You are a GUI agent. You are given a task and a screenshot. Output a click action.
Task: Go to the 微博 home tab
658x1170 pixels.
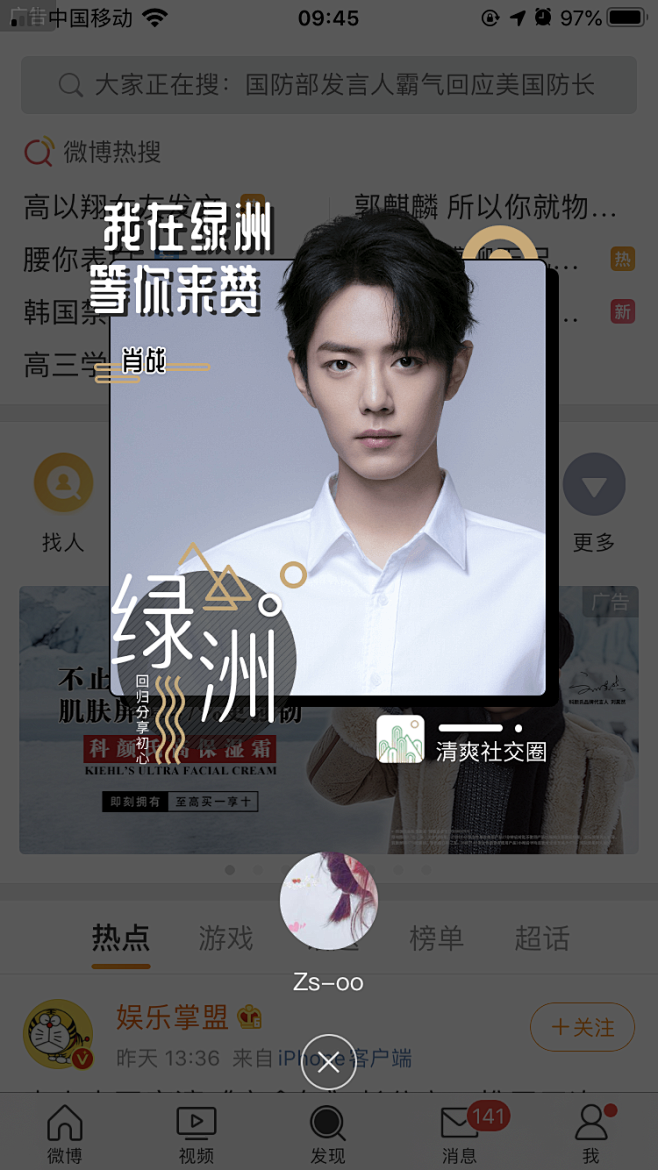[x=65, y=1134]
